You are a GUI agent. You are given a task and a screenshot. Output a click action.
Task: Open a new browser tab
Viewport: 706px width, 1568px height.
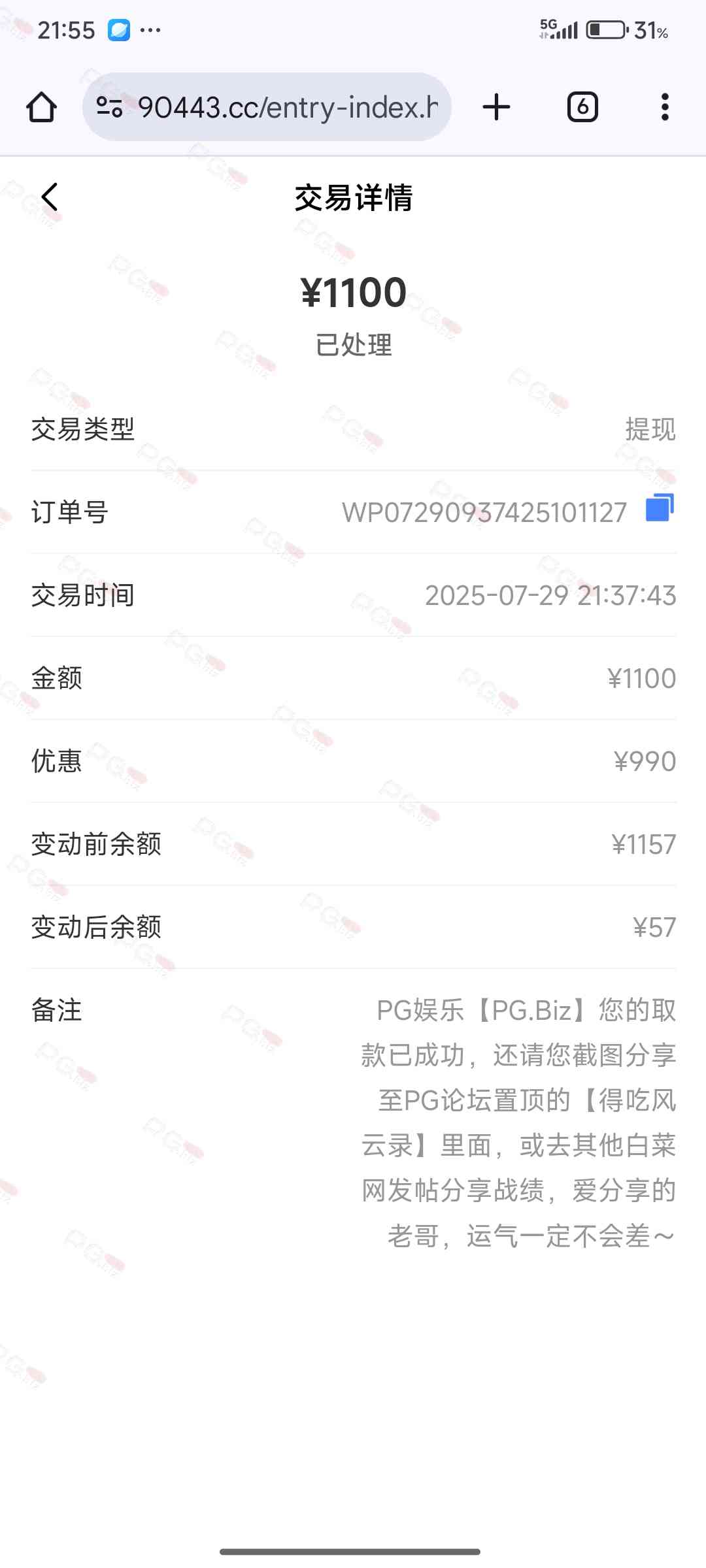496,107
